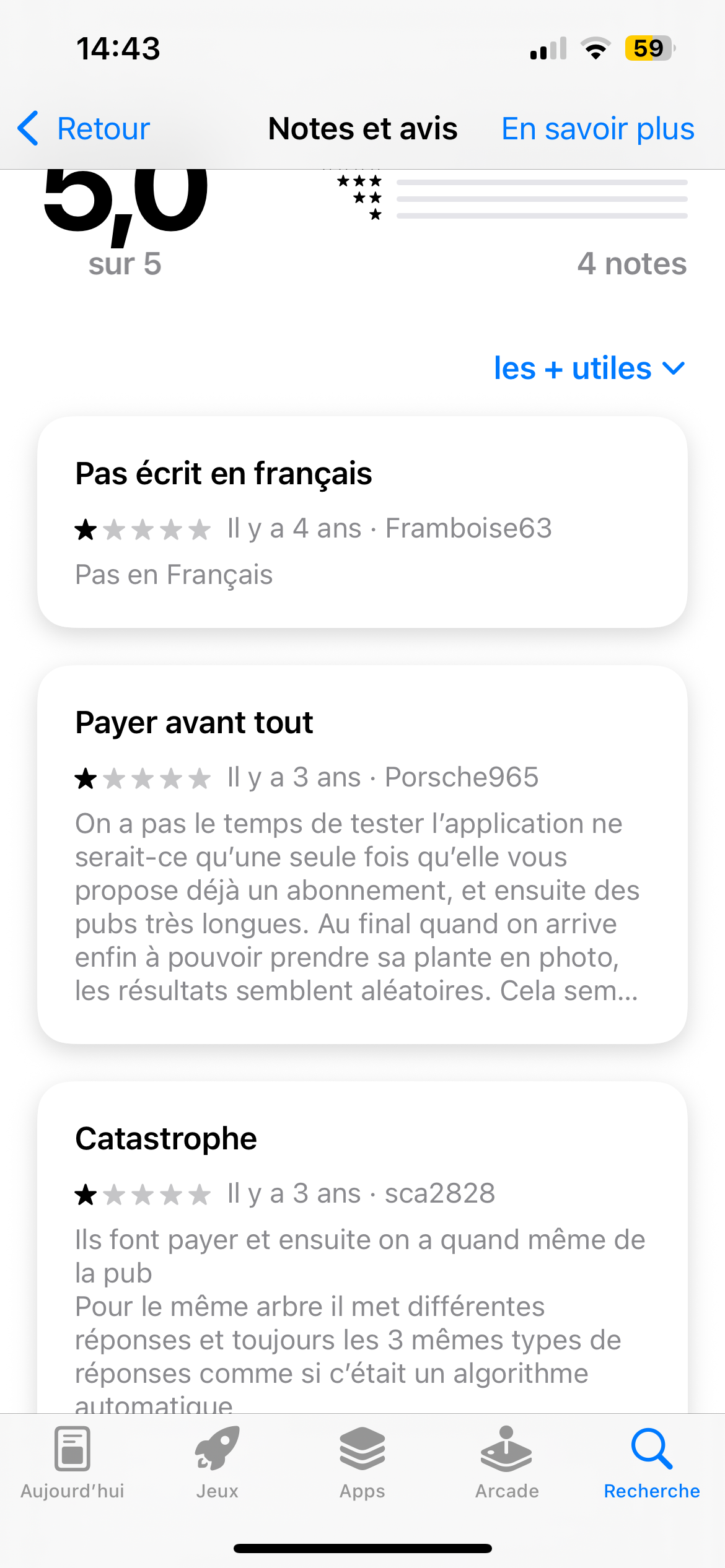Switch to the Aujourd'hui tab

pyautogui.click(x=72, y=1463)
